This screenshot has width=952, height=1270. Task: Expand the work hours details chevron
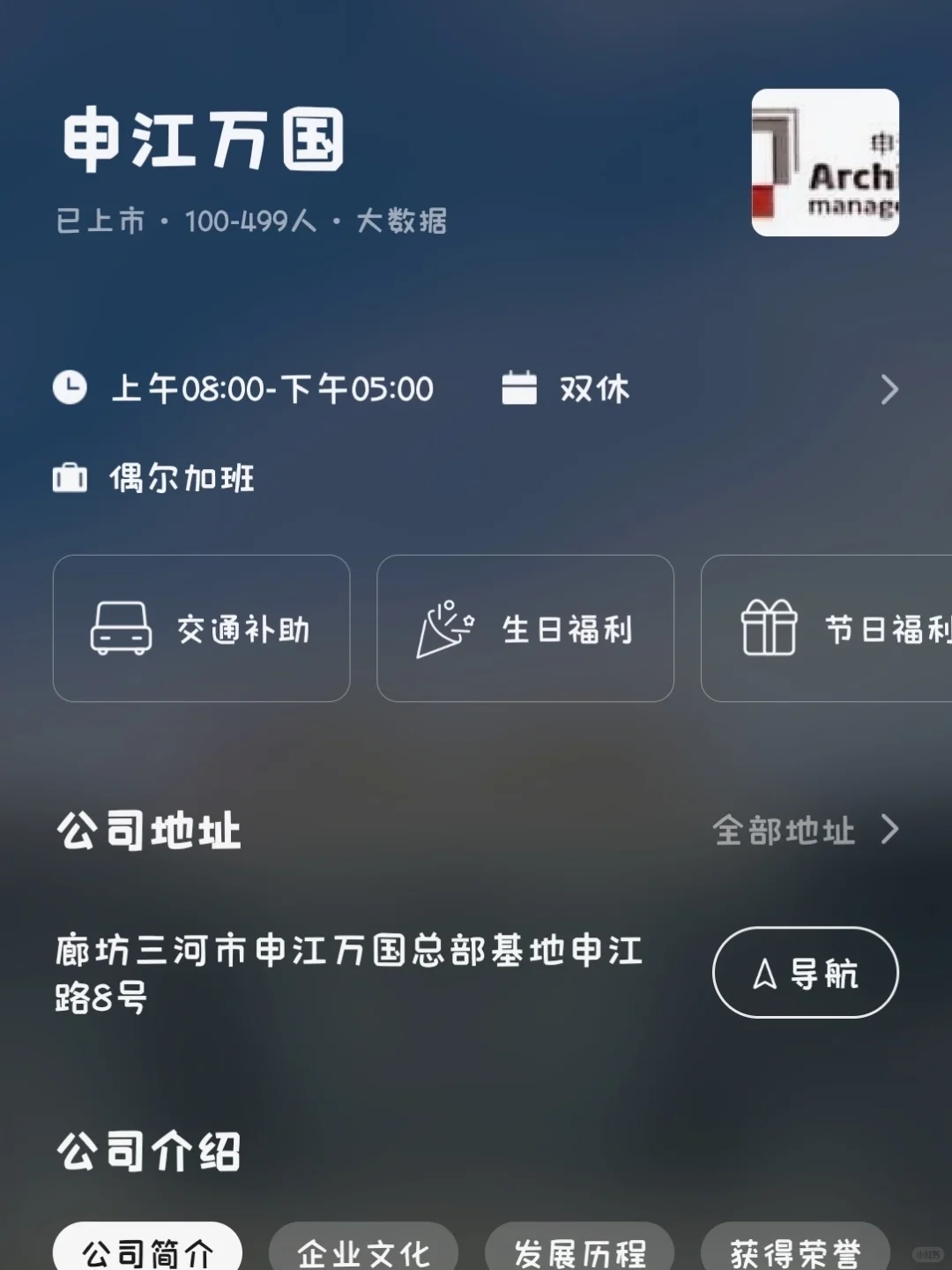point(889,389)
